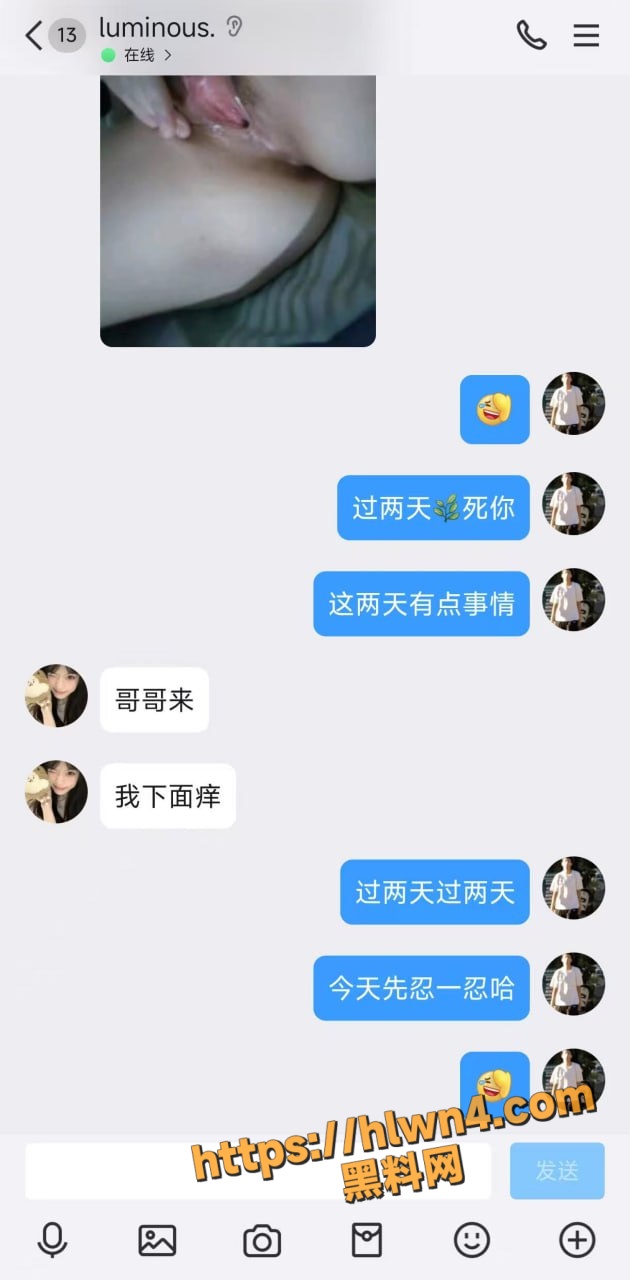Image resolution: width=630 pixels, height=1280 pixels.
Task: Open the red envelope icon
Action: click(x=367, y=1240)
